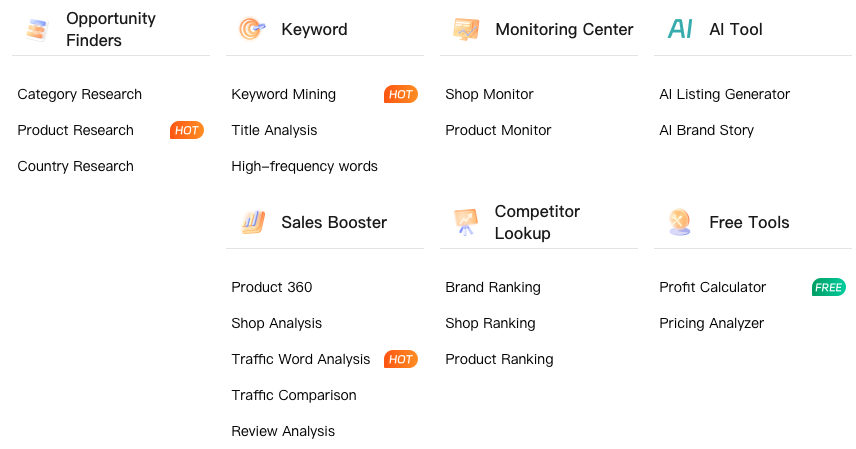Open AI Brand Story
Viewport: 856px width, 449px height.
click(x=707, y=130)
